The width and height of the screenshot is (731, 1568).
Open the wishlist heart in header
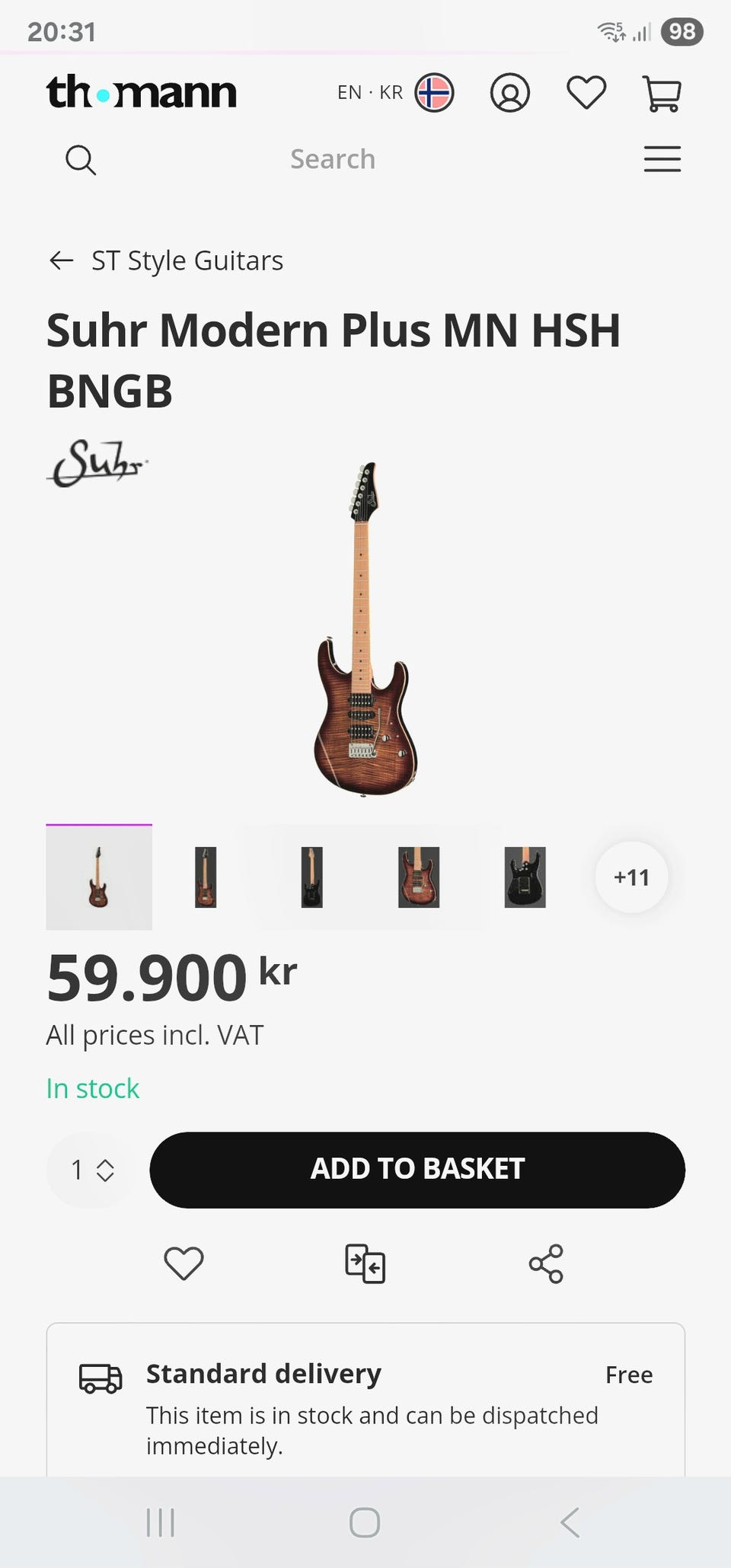point(586,93)
